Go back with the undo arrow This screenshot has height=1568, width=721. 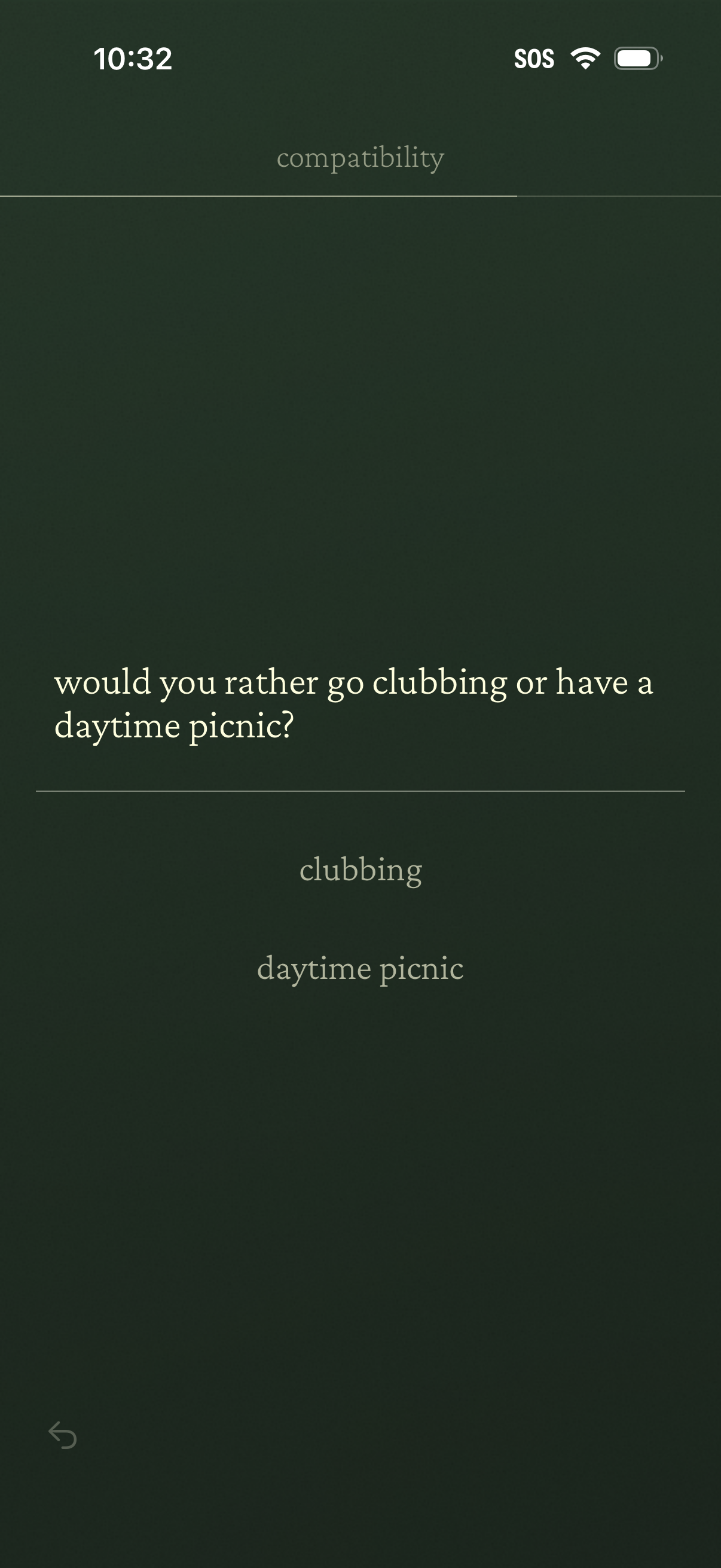point(63,1435)
